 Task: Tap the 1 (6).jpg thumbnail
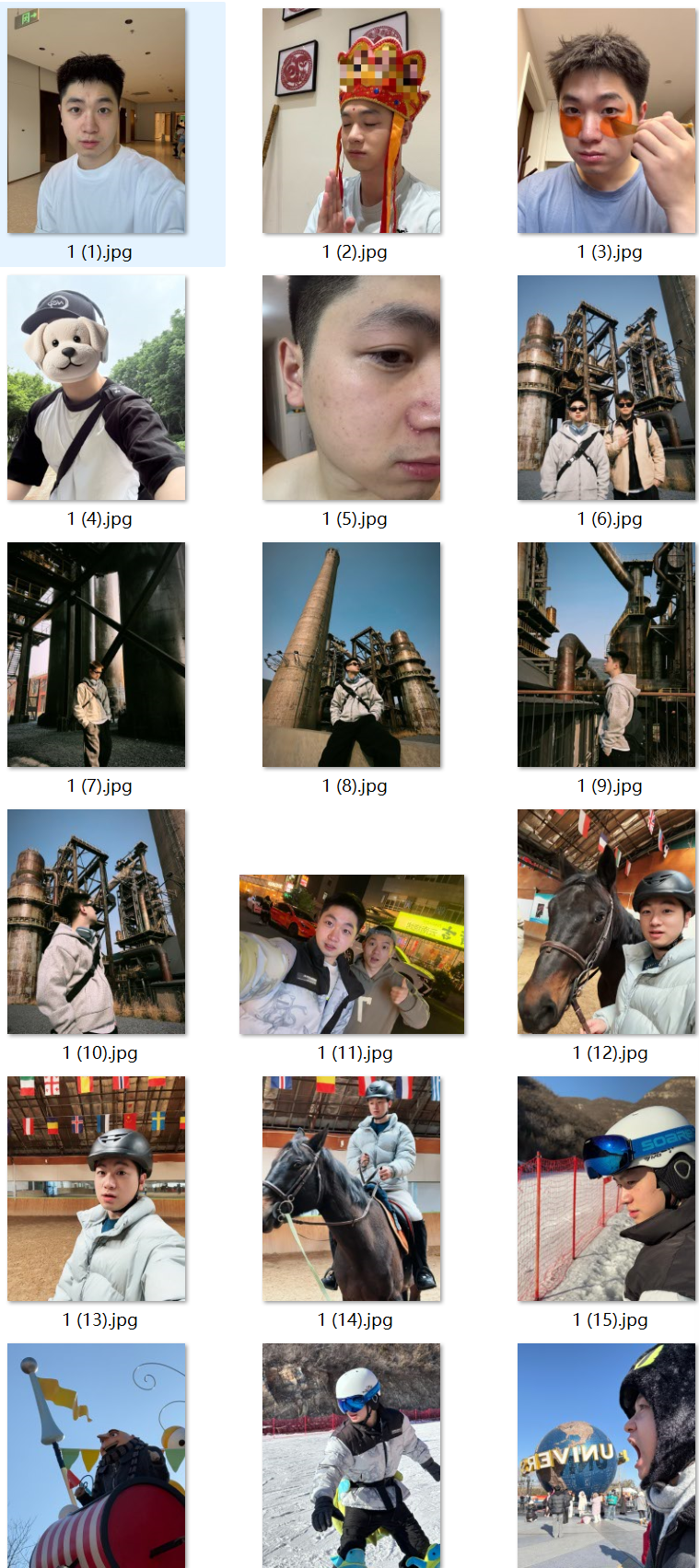[x=607, y=388]
